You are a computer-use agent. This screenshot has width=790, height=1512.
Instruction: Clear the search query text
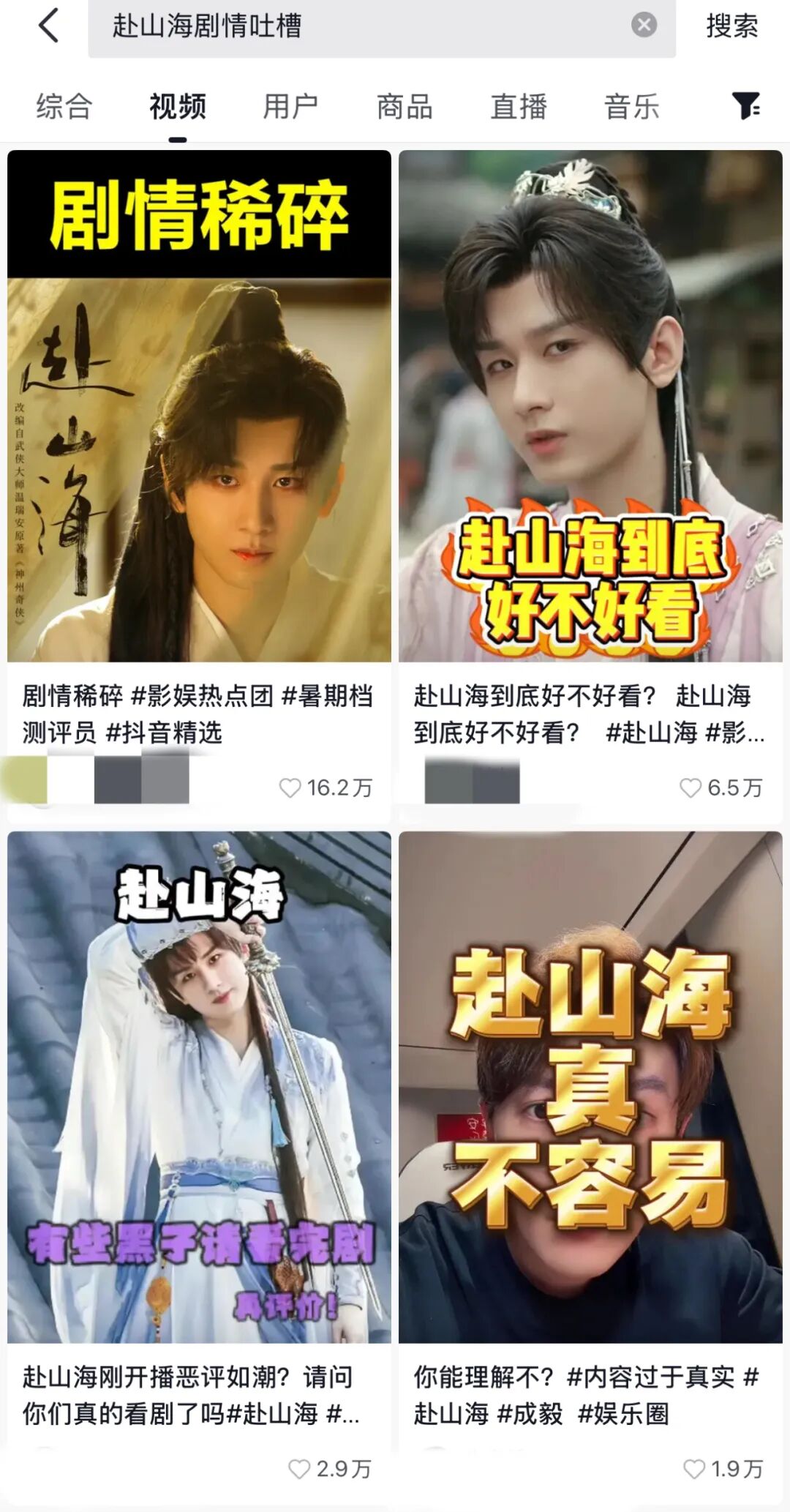[x=644, y=26]
